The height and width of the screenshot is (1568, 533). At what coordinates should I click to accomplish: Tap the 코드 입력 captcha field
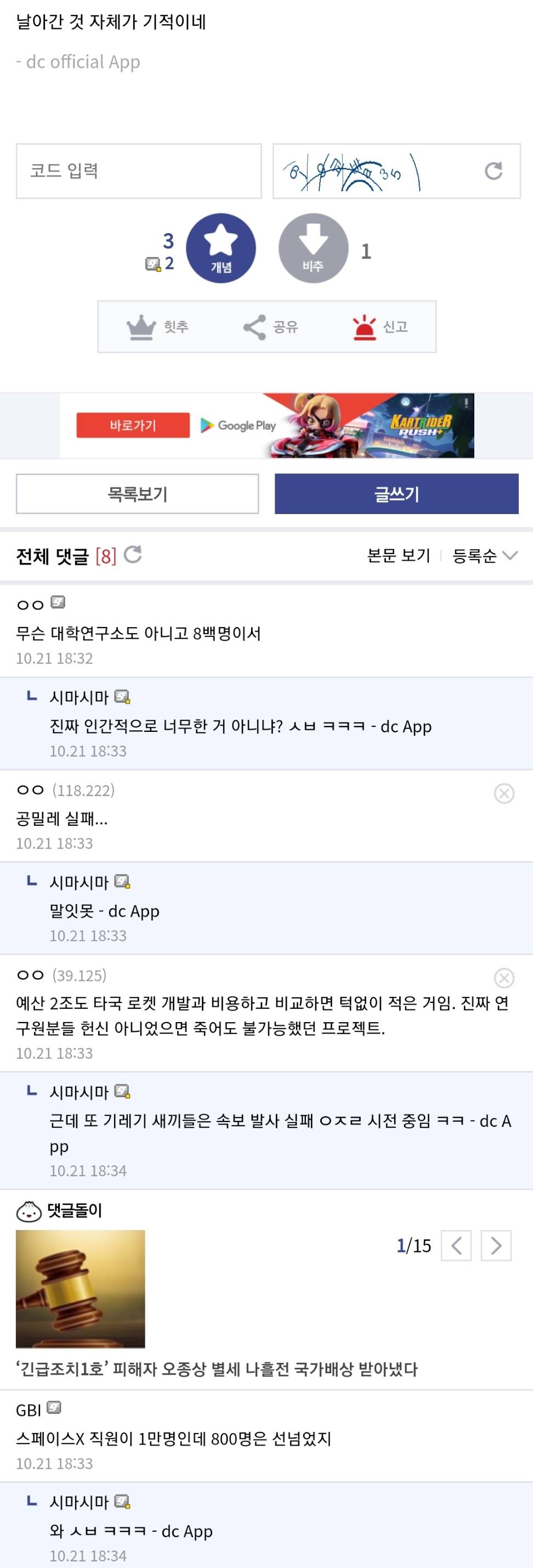click(139, 171)
